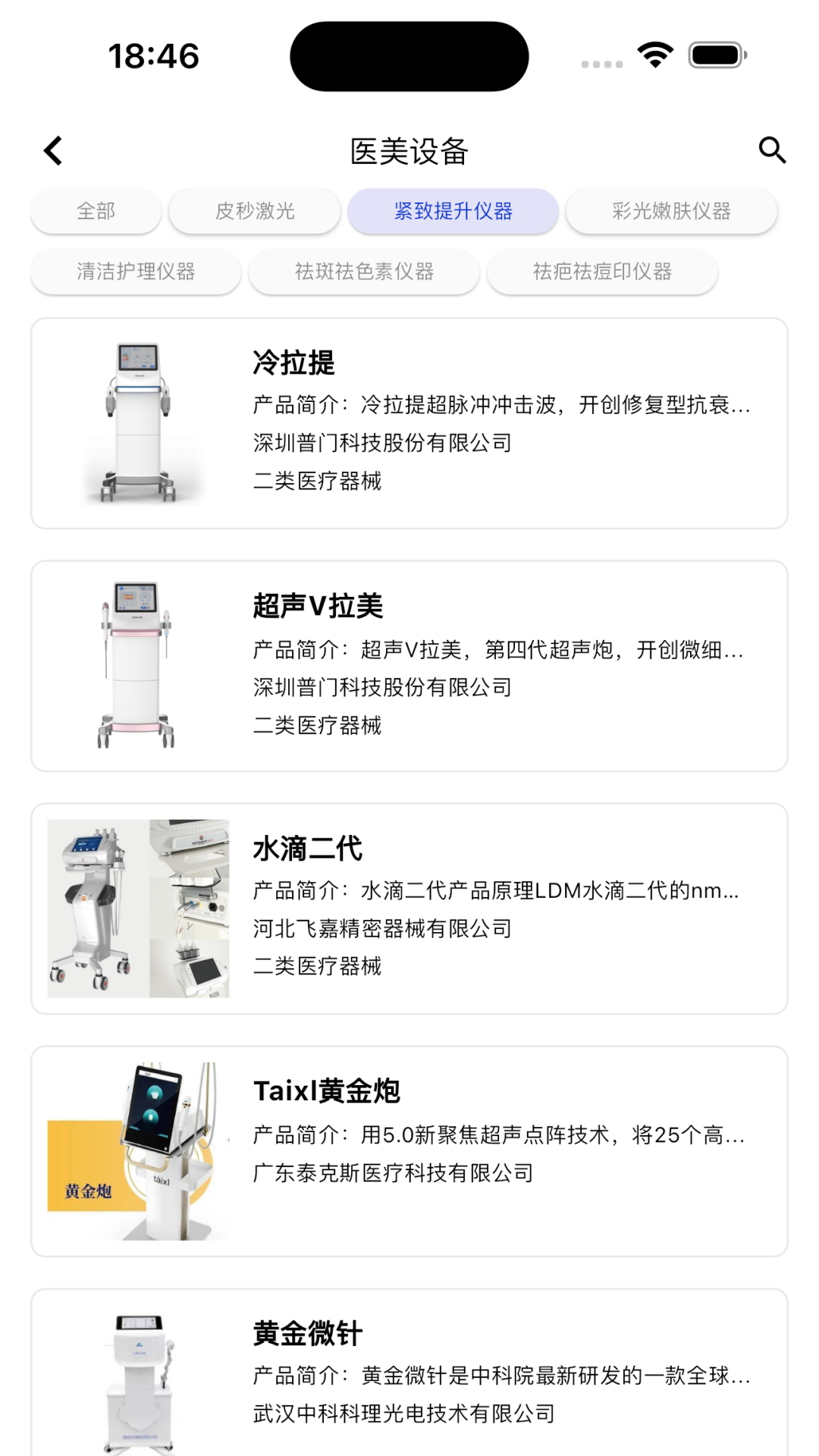
Task: Go back using the left arrow icon
Action: tap(53, 149)
